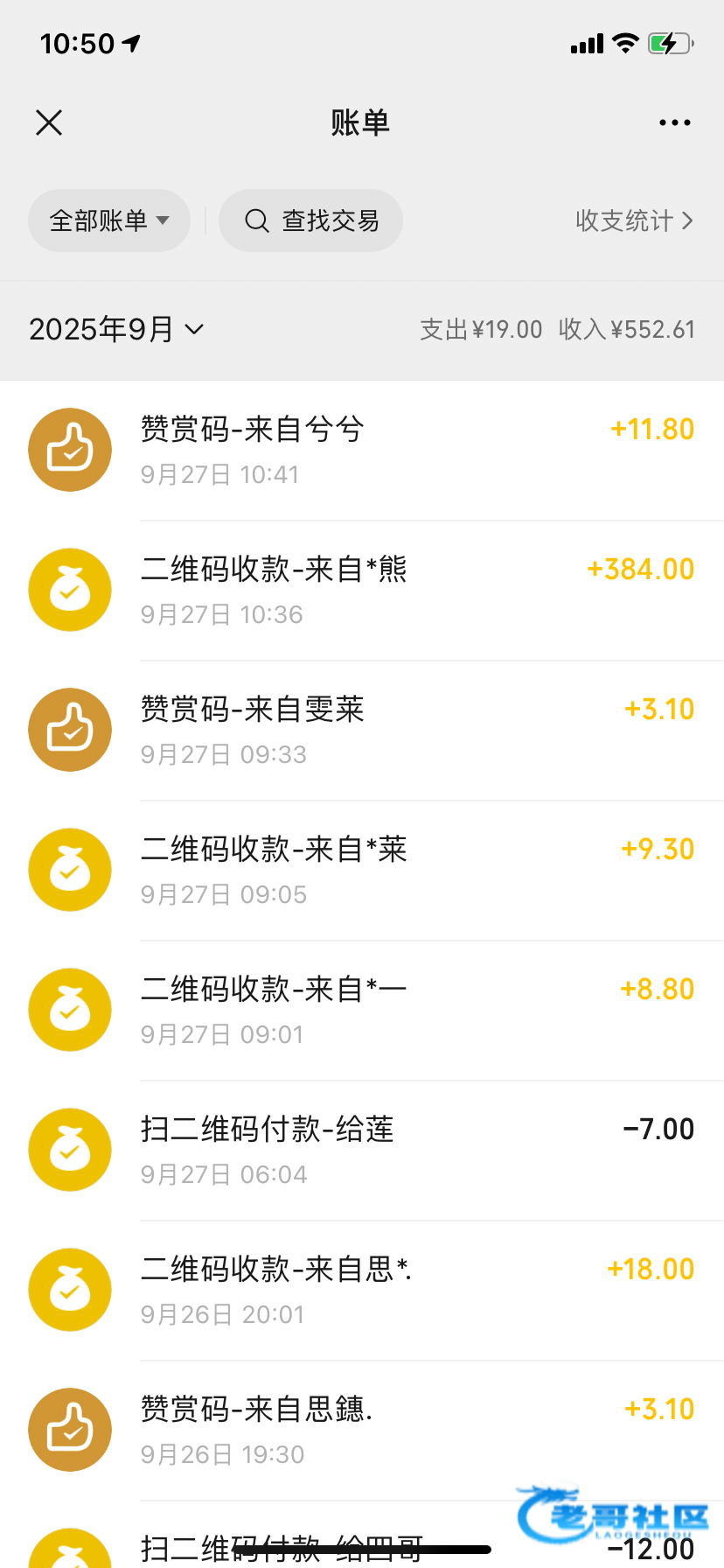View the +384.00 二维码收款 from *熊

[x=362, y=591]
